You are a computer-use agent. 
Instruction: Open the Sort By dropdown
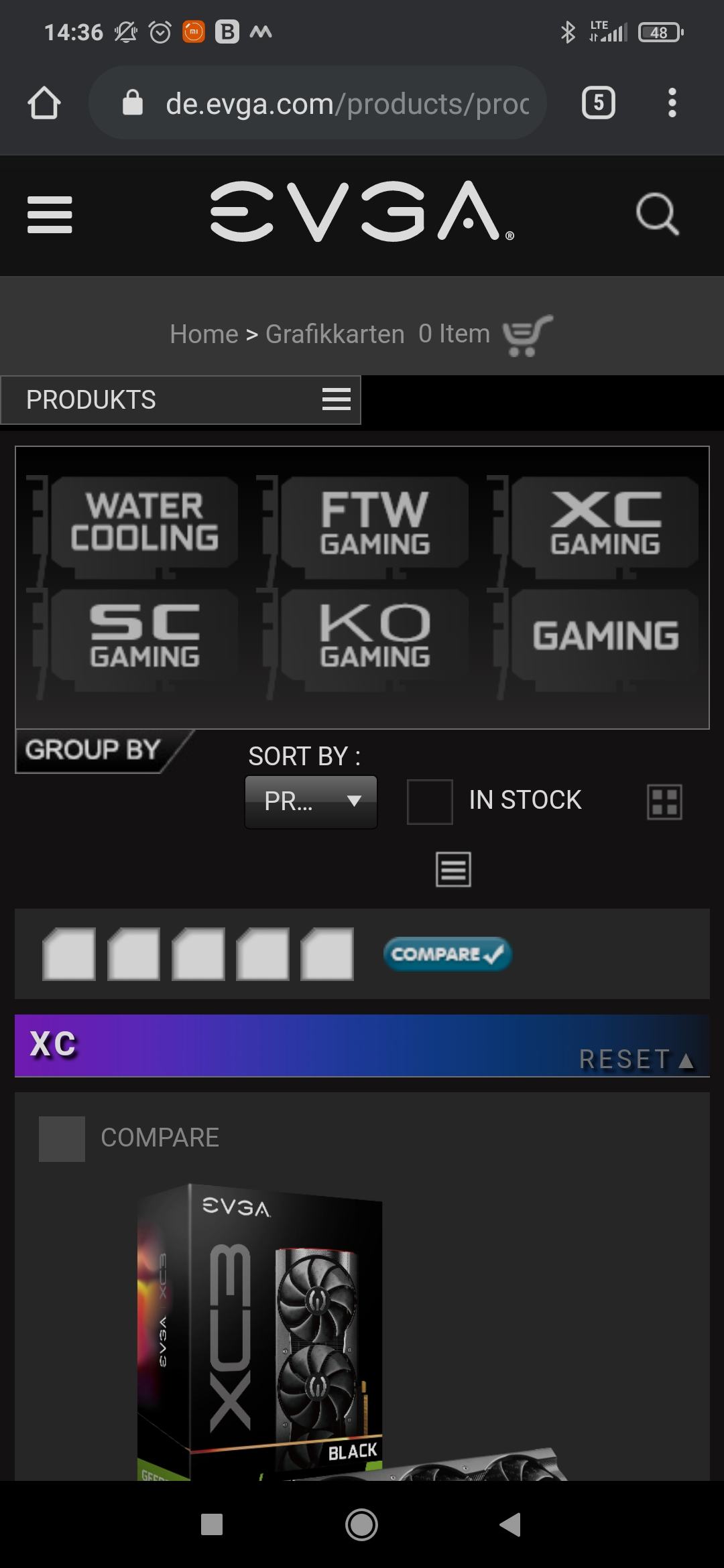tap(311, 801)
